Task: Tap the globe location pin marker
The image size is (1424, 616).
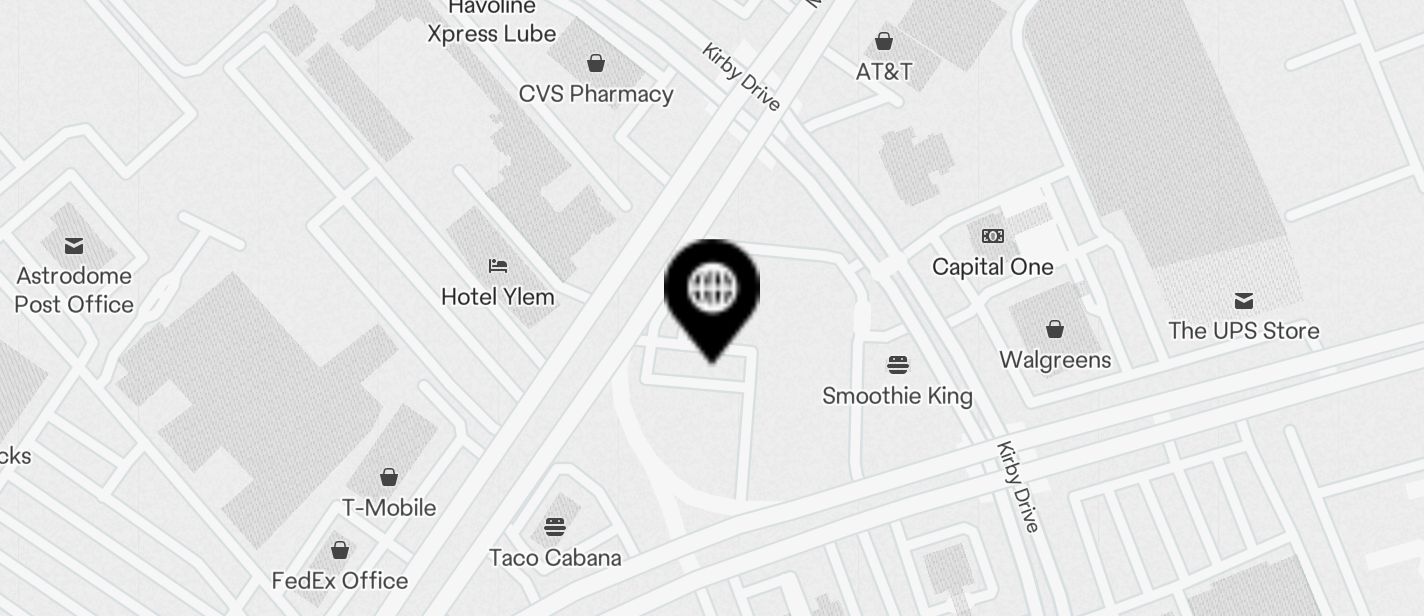Action: coord(712,291)
